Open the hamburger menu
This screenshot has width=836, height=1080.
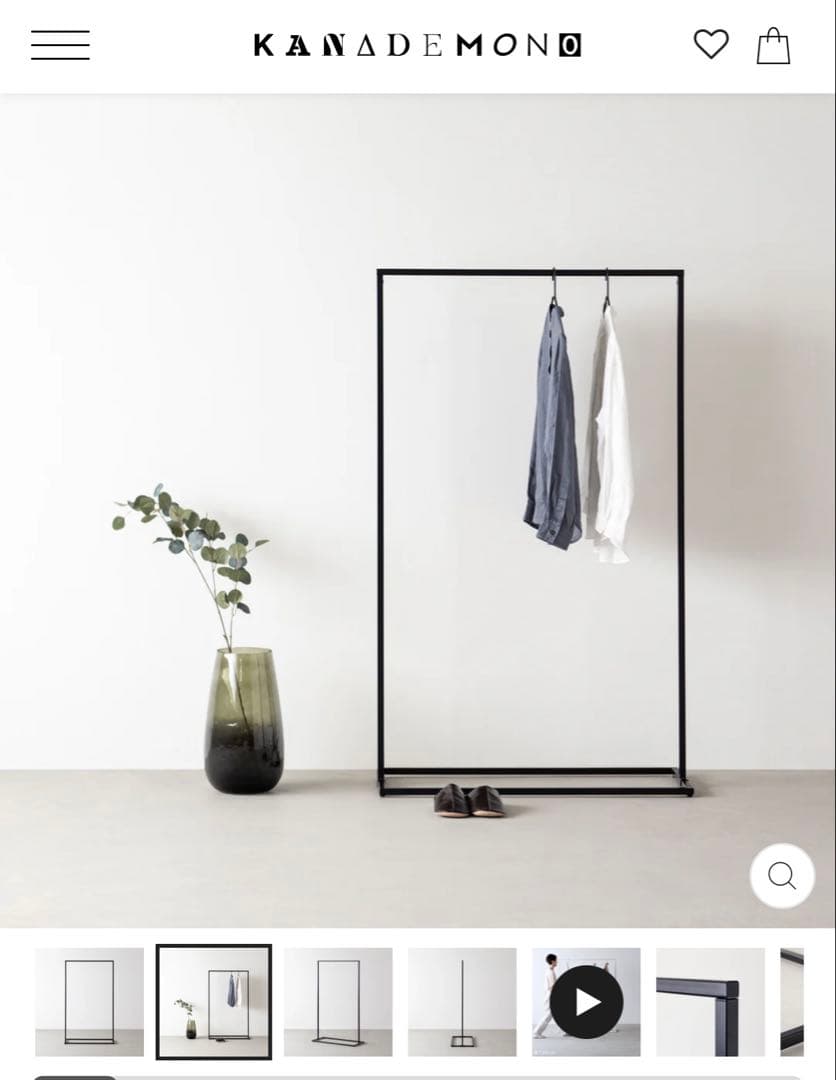60,45
